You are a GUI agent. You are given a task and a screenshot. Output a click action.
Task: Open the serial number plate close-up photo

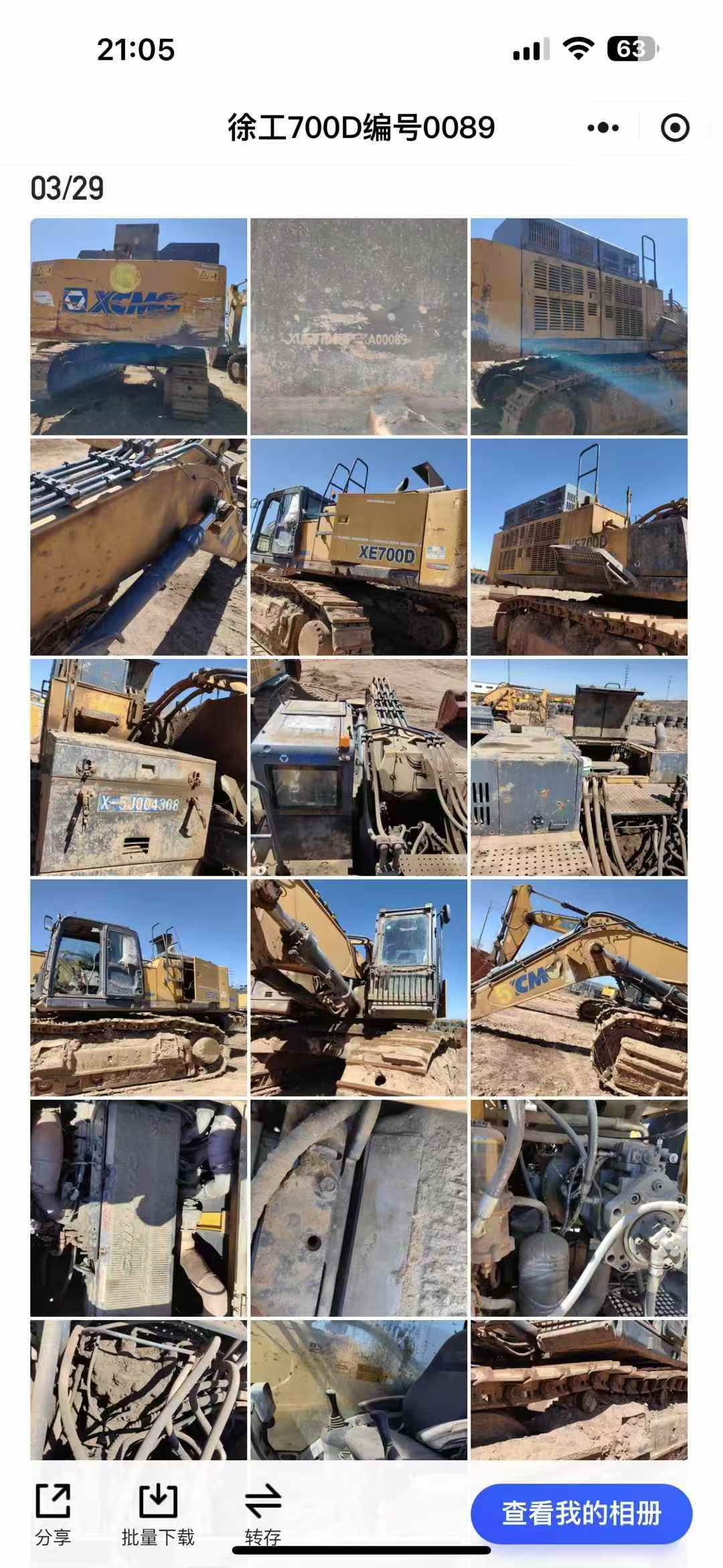tap(359, 326)
